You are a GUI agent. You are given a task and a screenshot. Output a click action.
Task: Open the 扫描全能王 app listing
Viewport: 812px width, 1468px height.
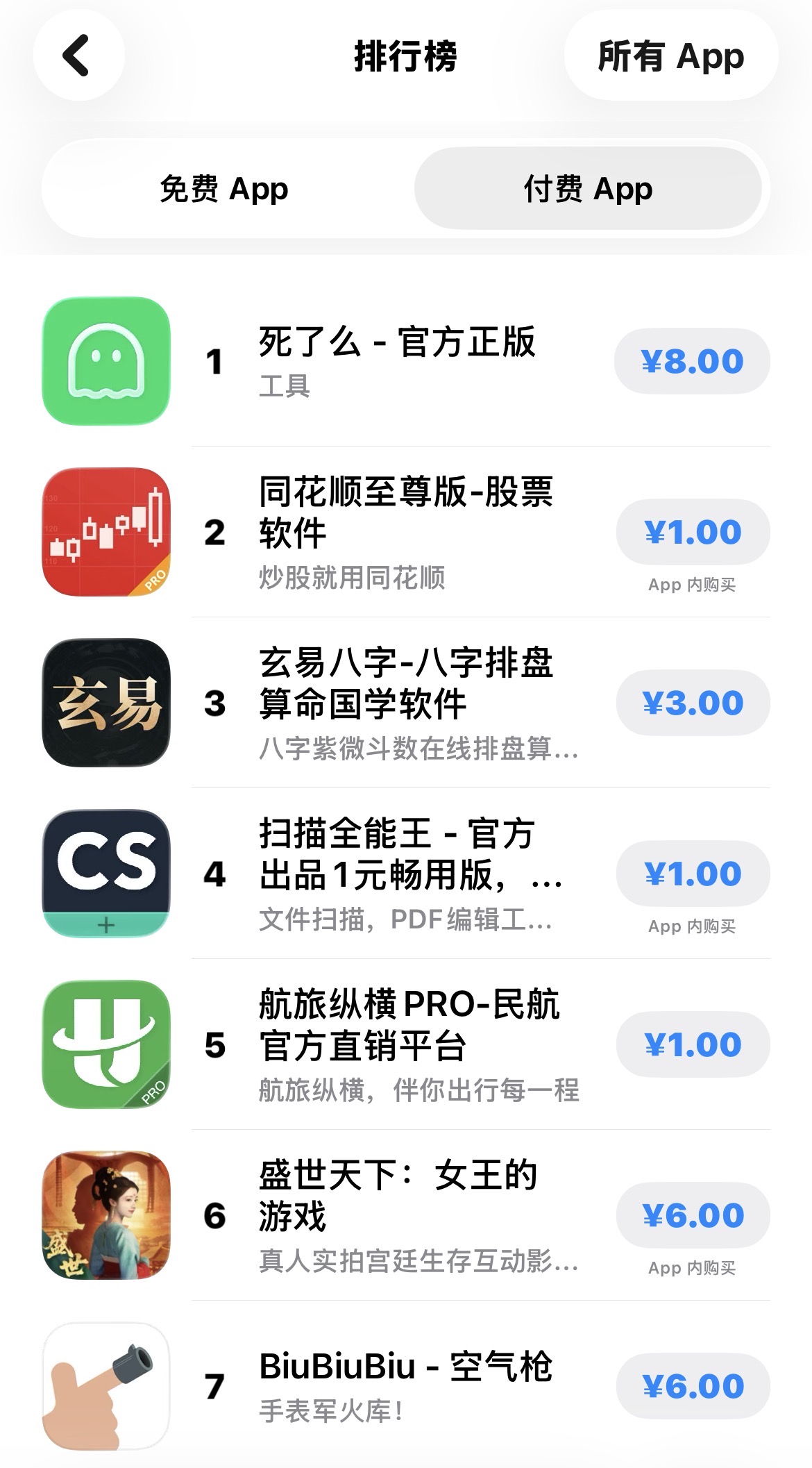[x=405, y=873]
